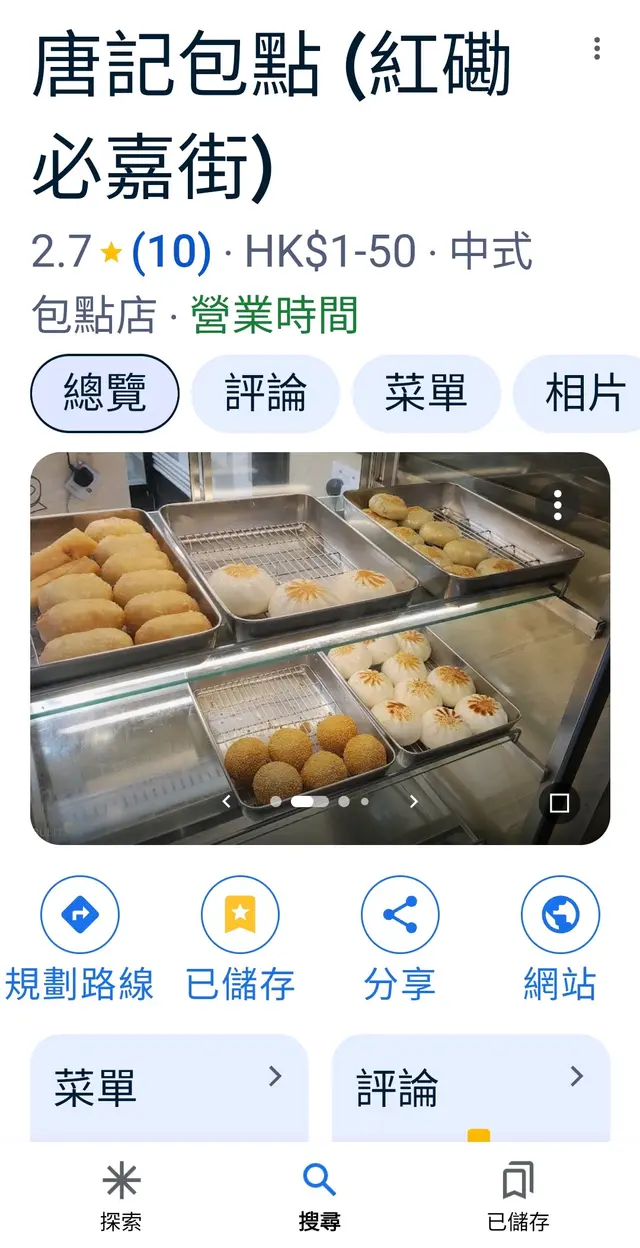Tap 規劃路線 to get directions
The image size is (640, 1248).
coord(80,914)
